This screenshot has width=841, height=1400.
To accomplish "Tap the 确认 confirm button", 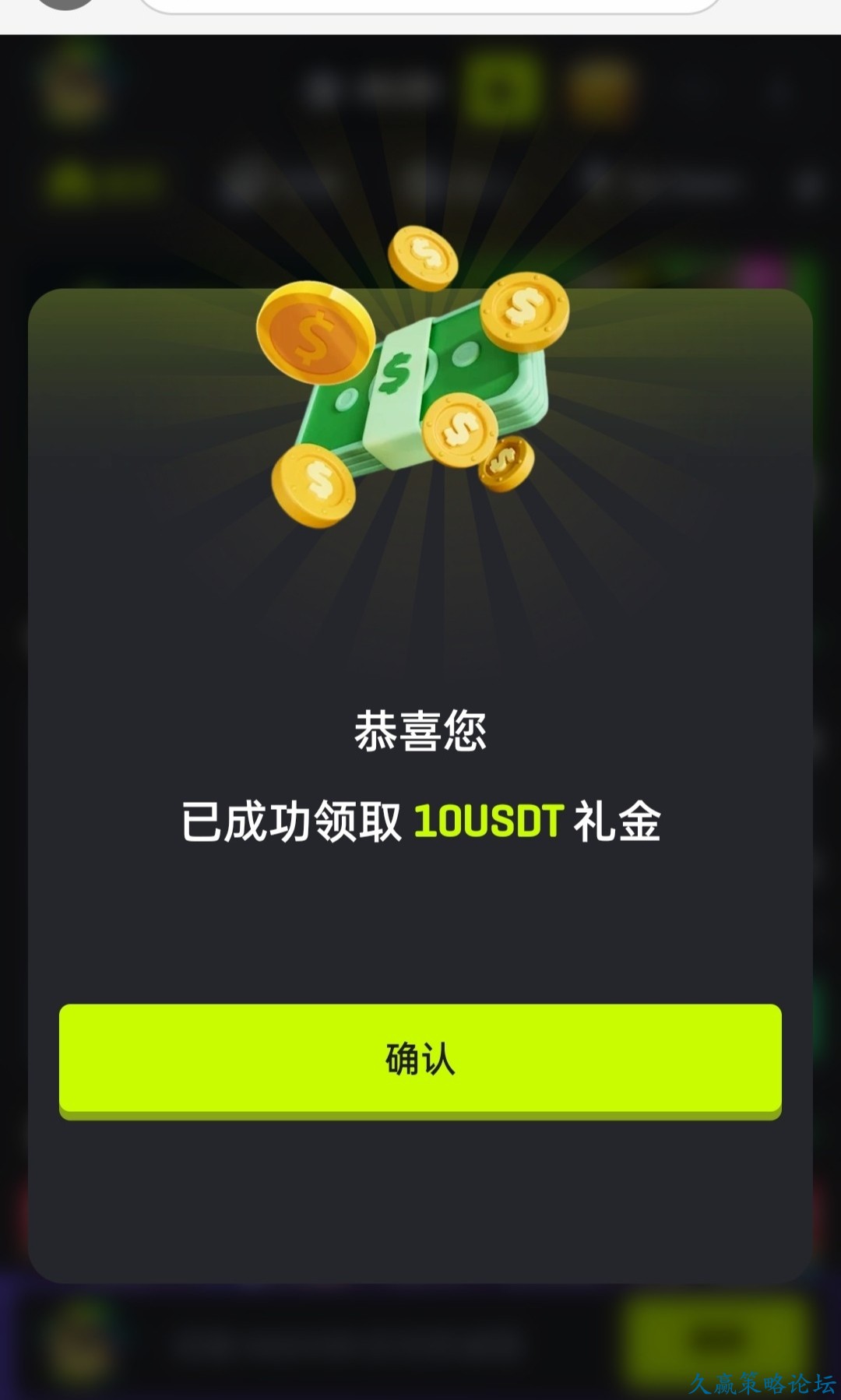I will (420, 1059).
